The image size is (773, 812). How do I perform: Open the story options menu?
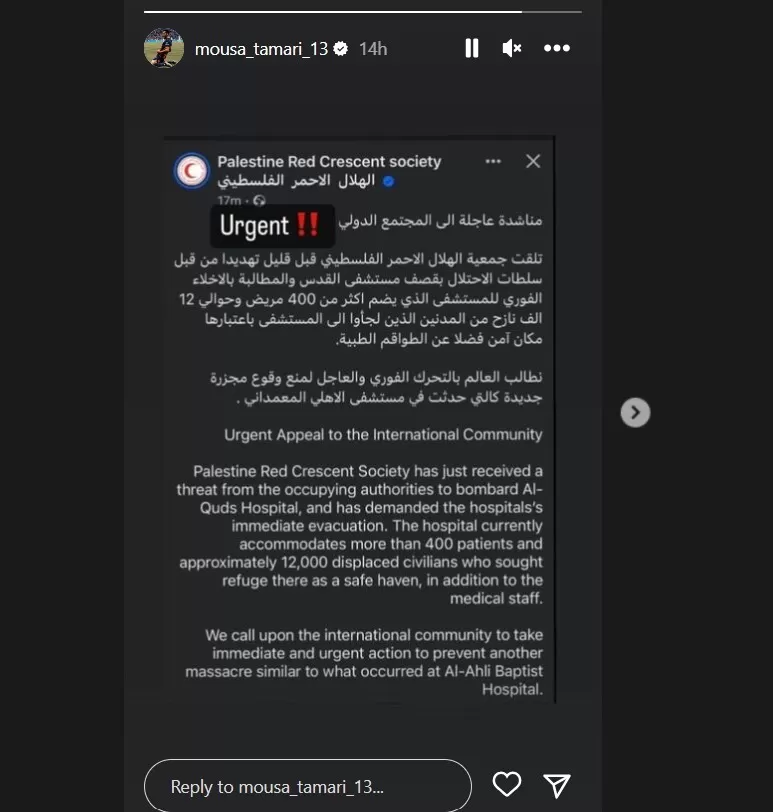click(557, 48)
